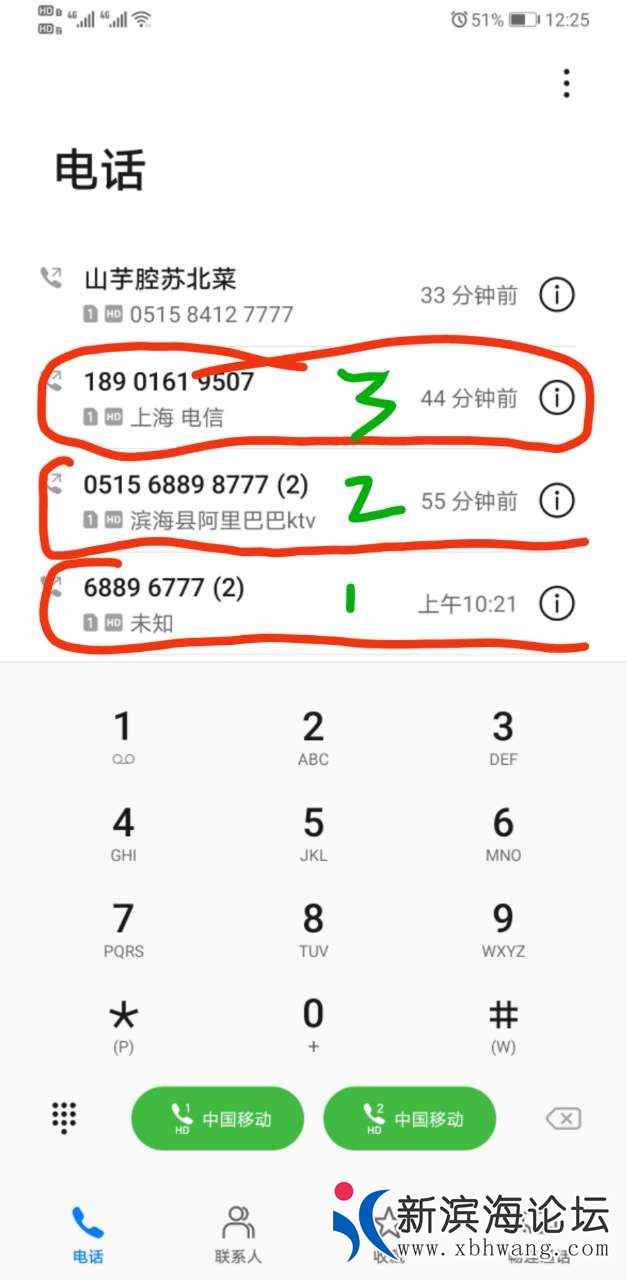Enter digit 0 on keypad
The height and width of the screenshot is (1280, 627).
pos(313,1026)
